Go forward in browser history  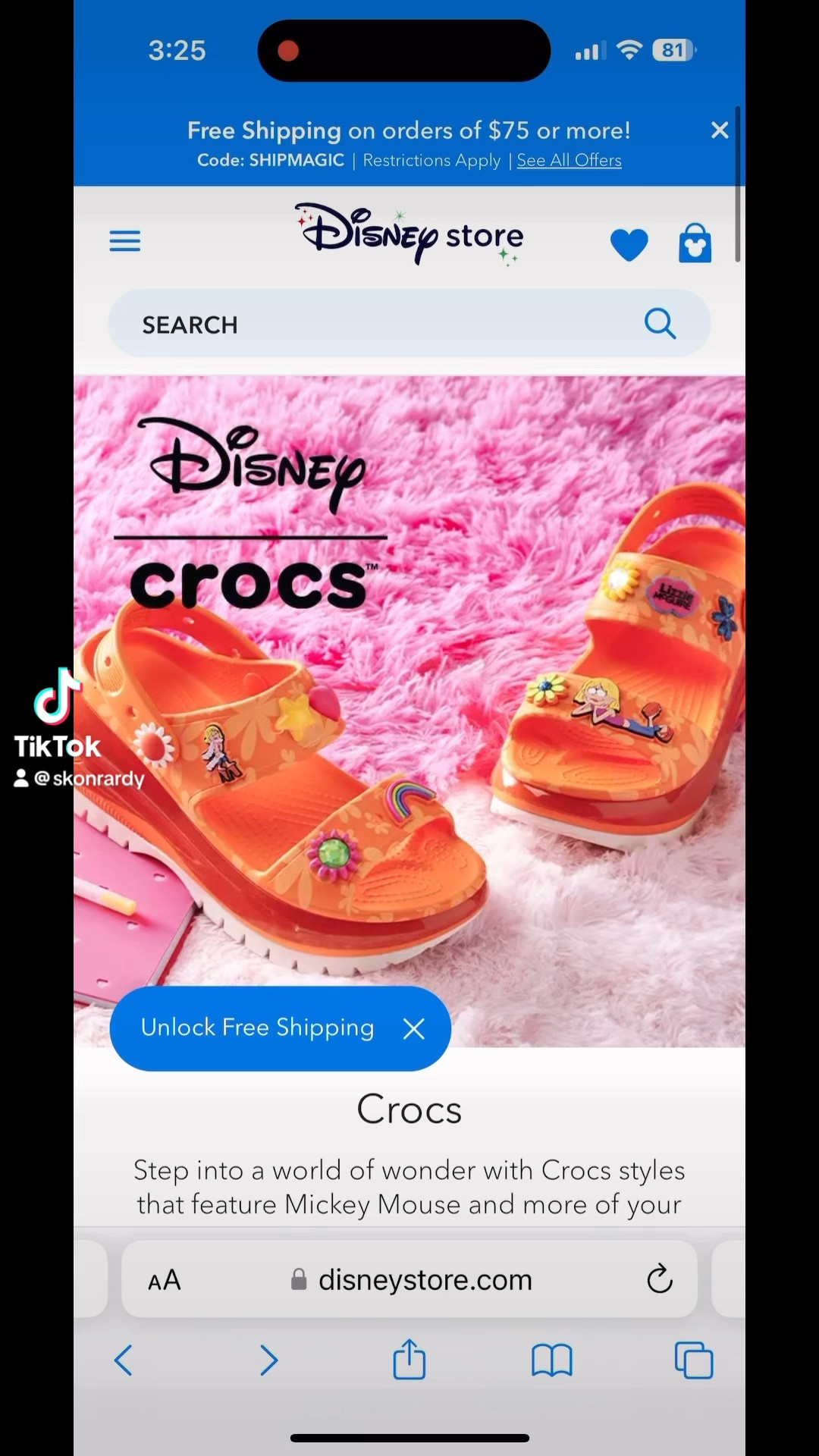pyautogui.click(x=268, y=1360)
